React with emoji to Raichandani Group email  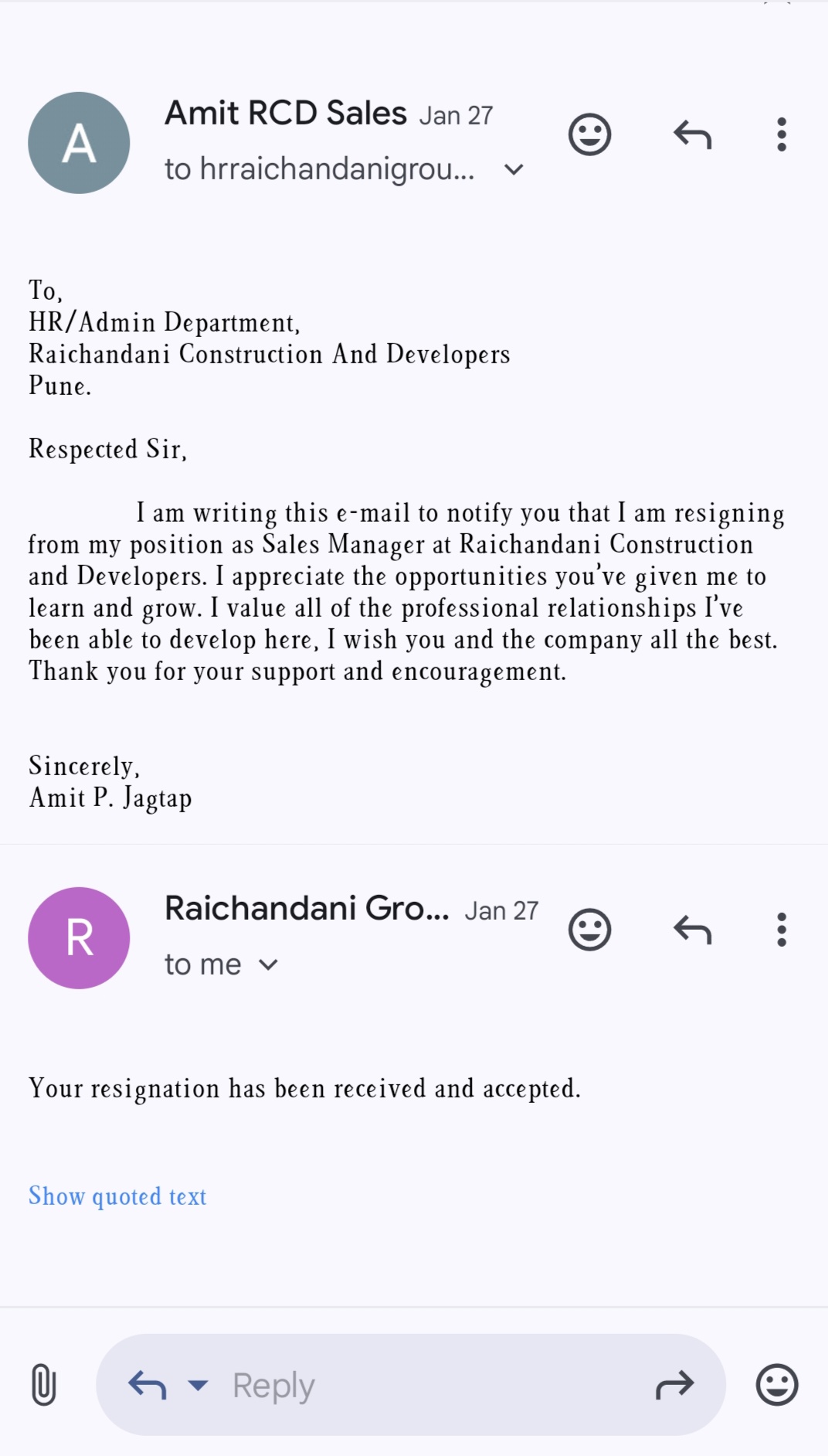pos(589,930)
